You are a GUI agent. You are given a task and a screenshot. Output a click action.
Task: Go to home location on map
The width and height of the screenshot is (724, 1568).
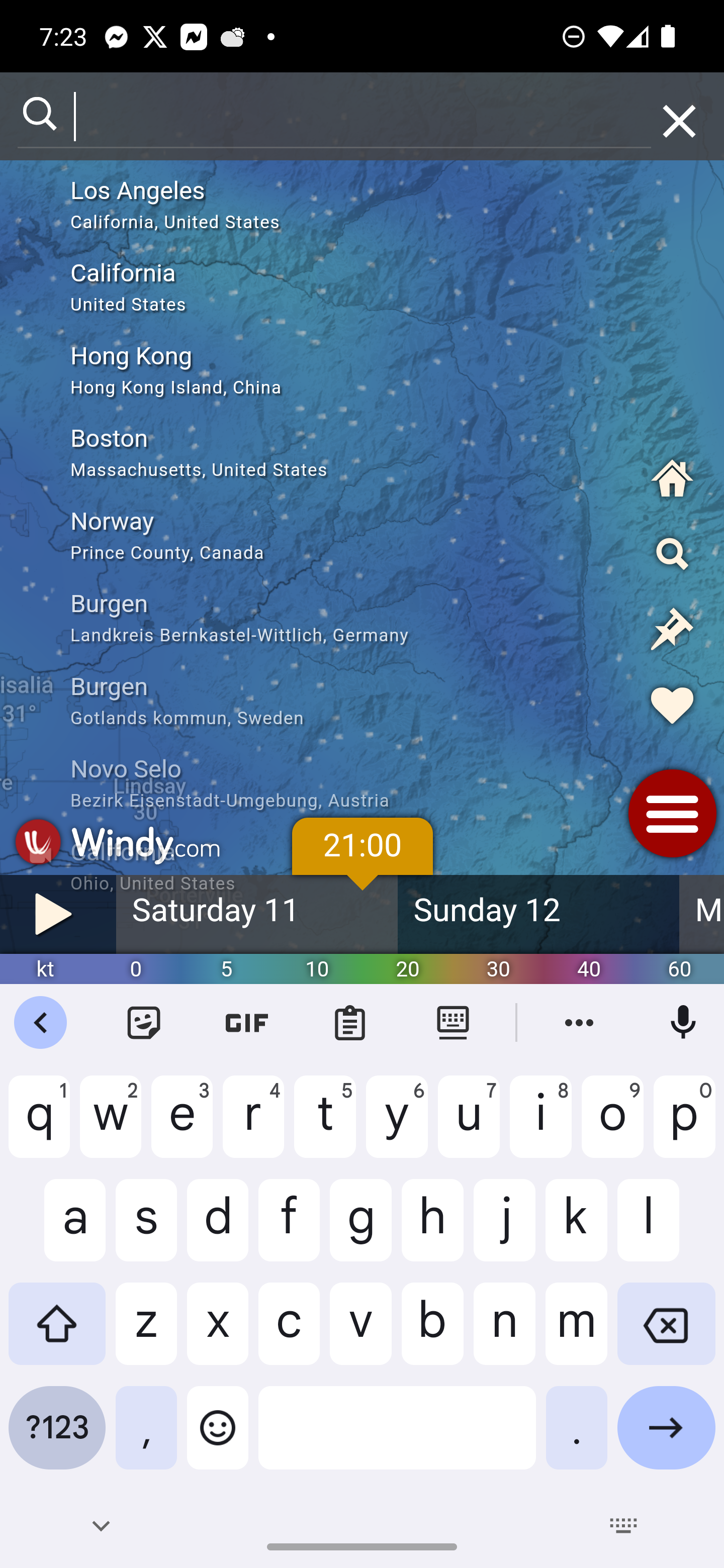pos(672,478)
